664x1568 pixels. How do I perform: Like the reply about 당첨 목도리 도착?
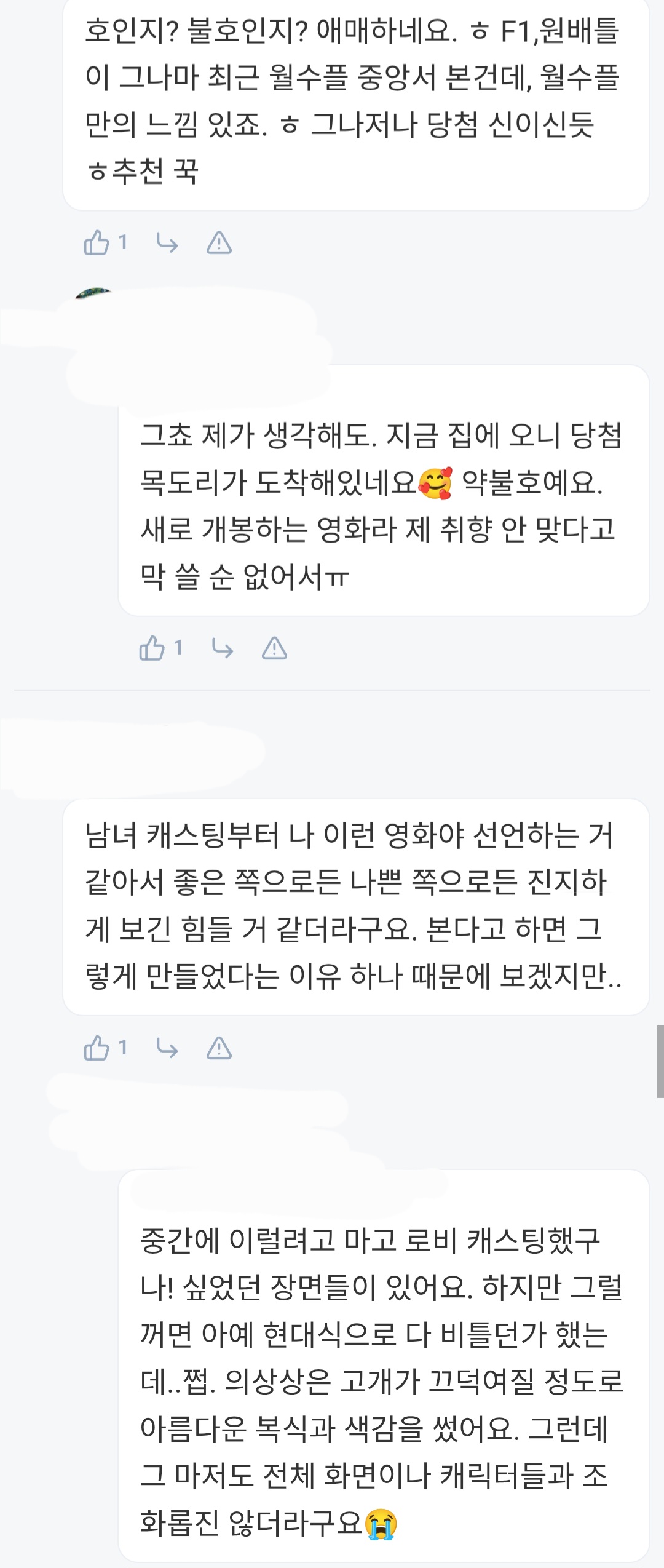tap(152, 648)
